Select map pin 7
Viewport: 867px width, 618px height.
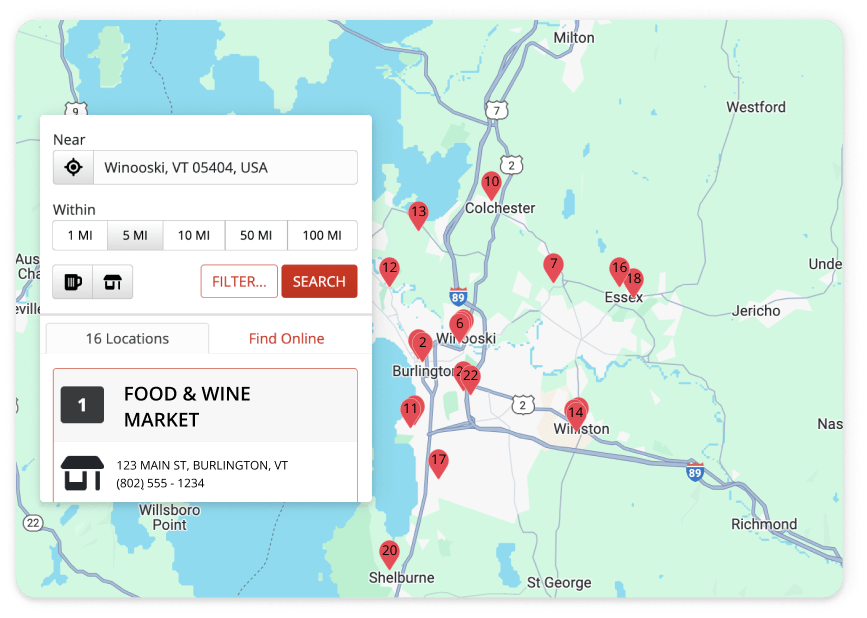pos(553,266)
